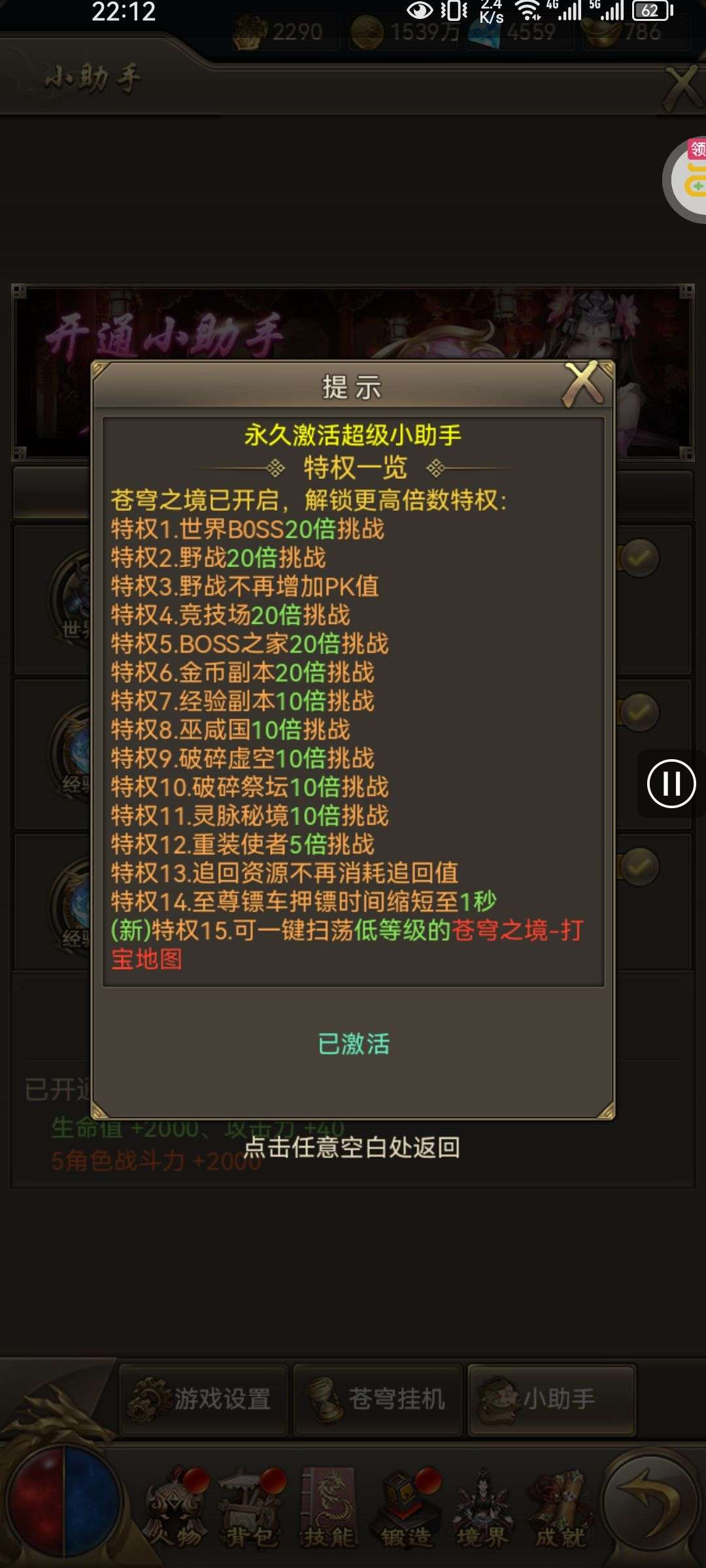Open the 技能 skills menu
The width and height of the screenshot is (706, 1568).
[329, 1509]
